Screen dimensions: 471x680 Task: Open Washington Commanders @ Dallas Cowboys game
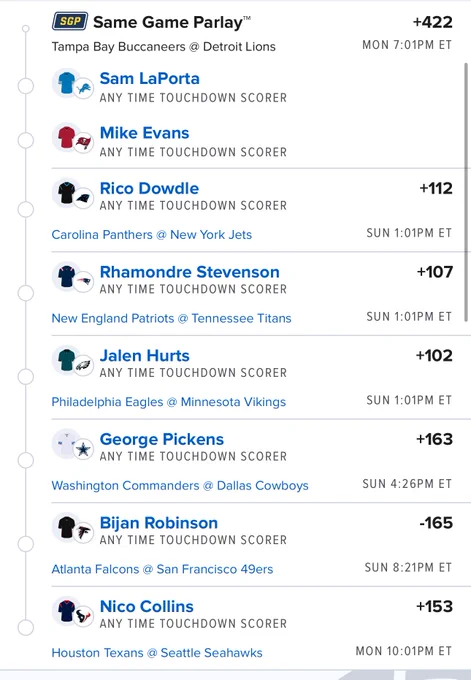pos(180,486)
